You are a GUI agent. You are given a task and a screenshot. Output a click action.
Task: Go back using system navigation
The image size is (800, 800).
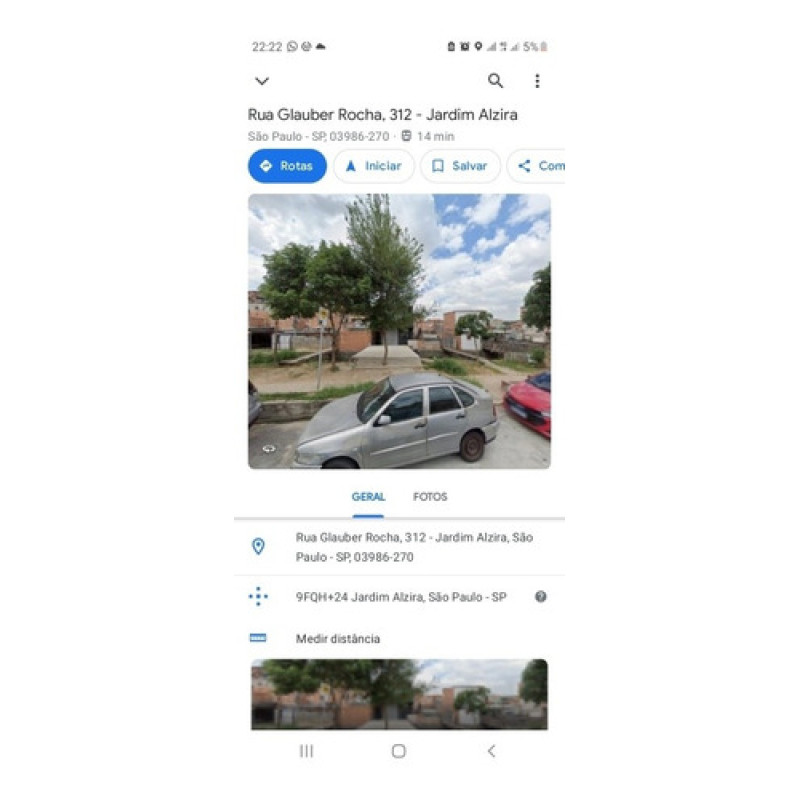click(491, 751)
